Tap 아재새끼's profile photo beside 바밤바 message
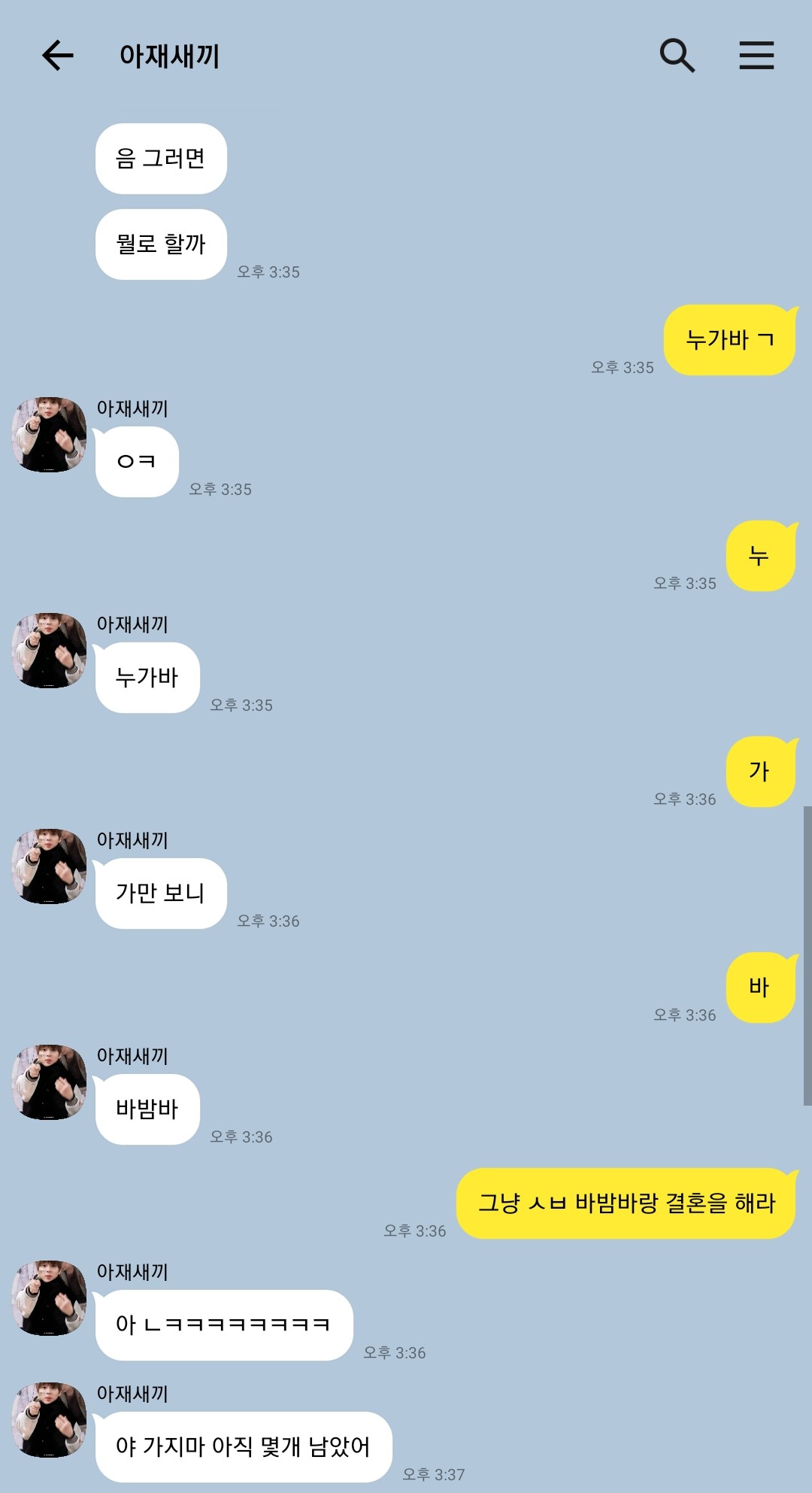Viewport: 812px width, 1493px height. pos(50,1082)
